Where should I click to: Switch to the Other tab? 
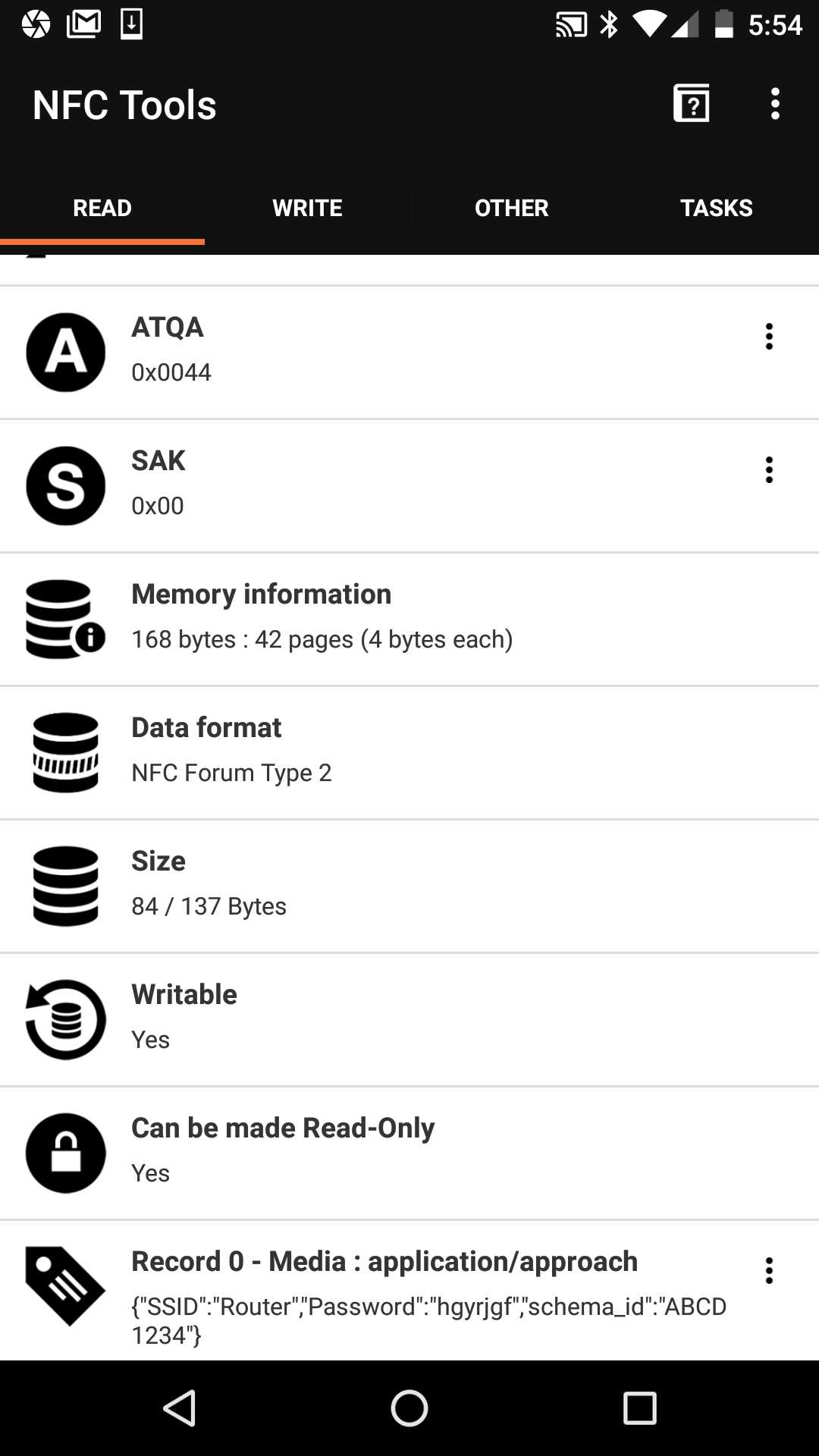coord(512,208)
